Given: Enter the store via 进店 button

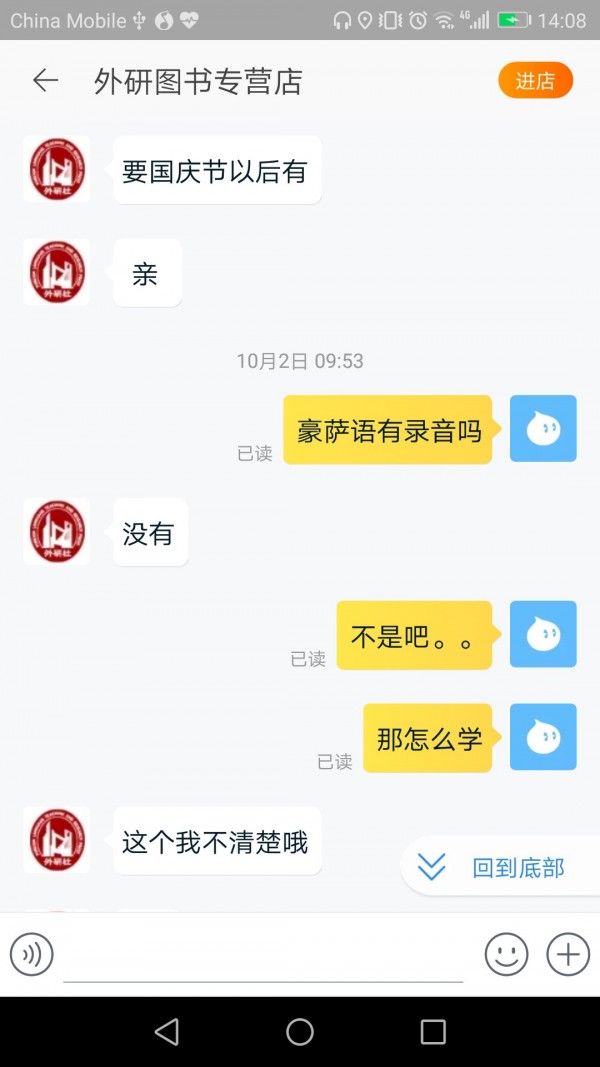Looking at the screenshot, I should [535, 80].
